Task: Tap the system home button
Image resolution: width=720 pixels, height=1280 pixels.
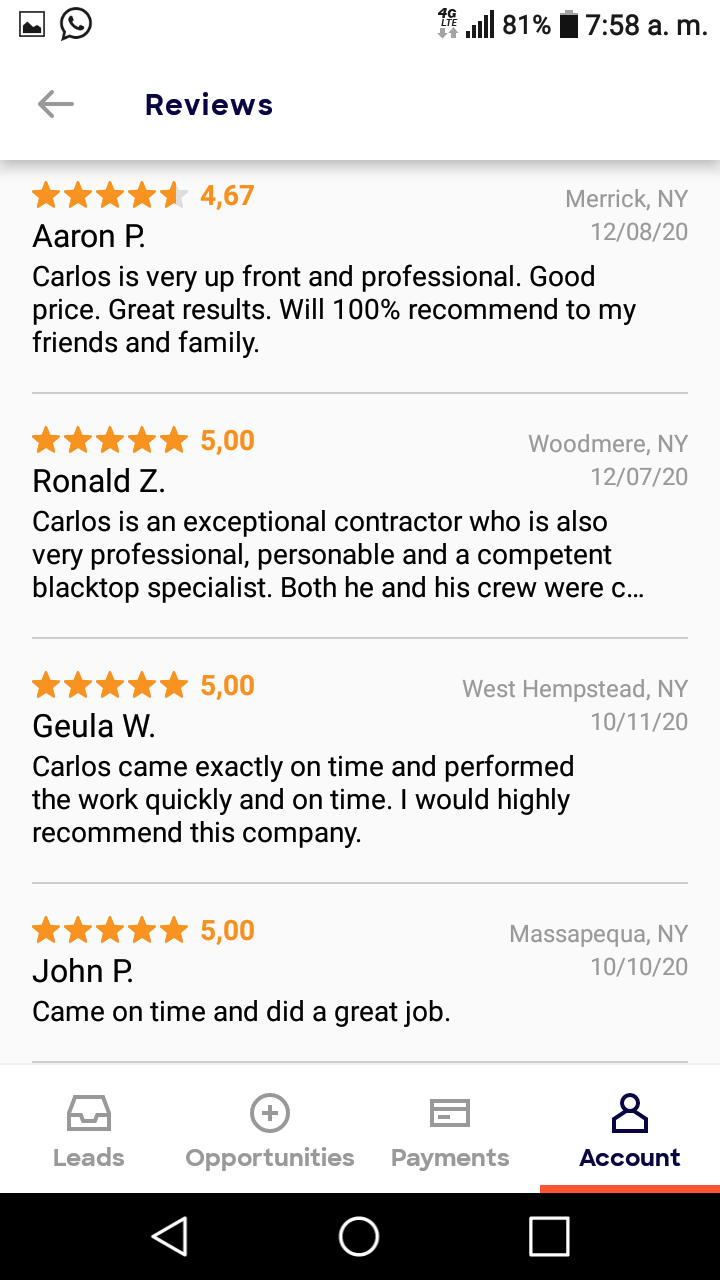Action: tap(359, 1237)
